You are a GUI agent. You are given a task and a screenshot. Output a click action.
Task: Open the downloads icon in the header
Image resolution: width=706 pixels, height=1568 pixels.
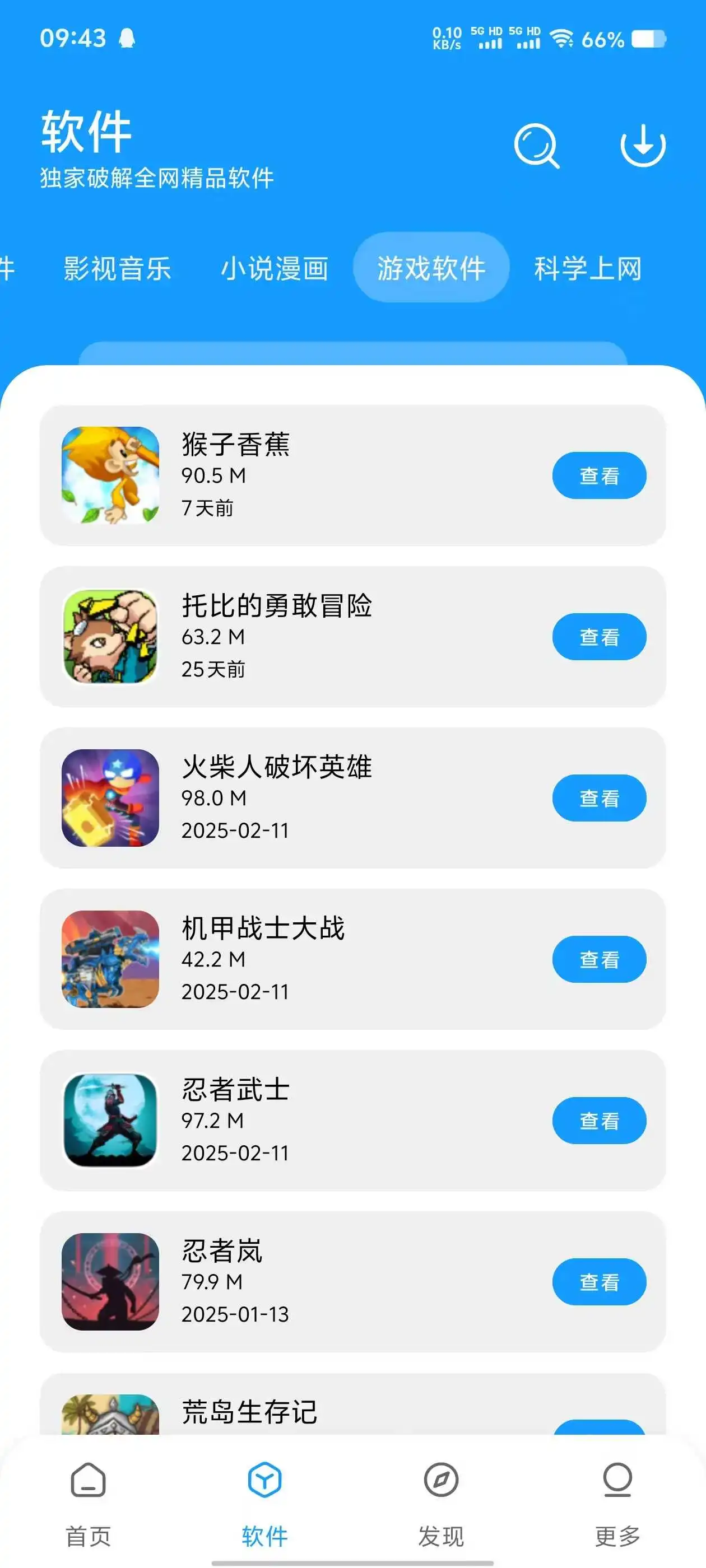point(643,146)
